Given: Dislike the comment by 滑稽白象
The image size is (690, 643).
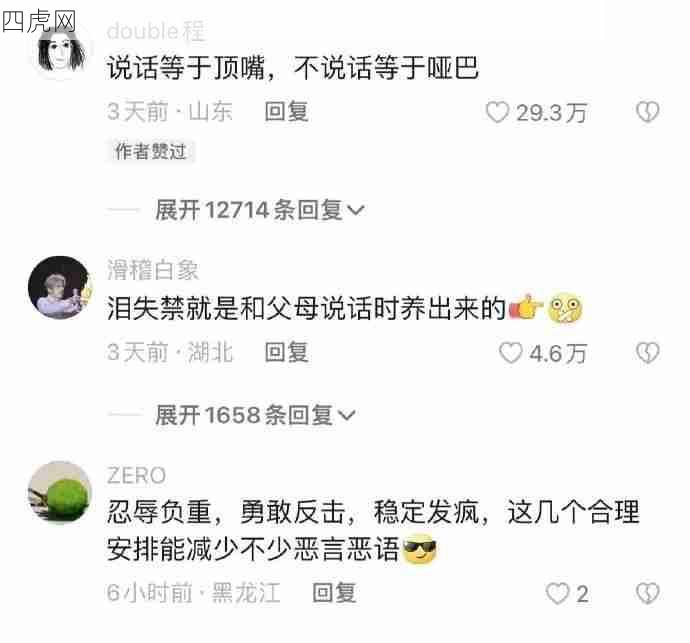Looking at the screenshot, I should pyautogui.click(x=648, y=352).
